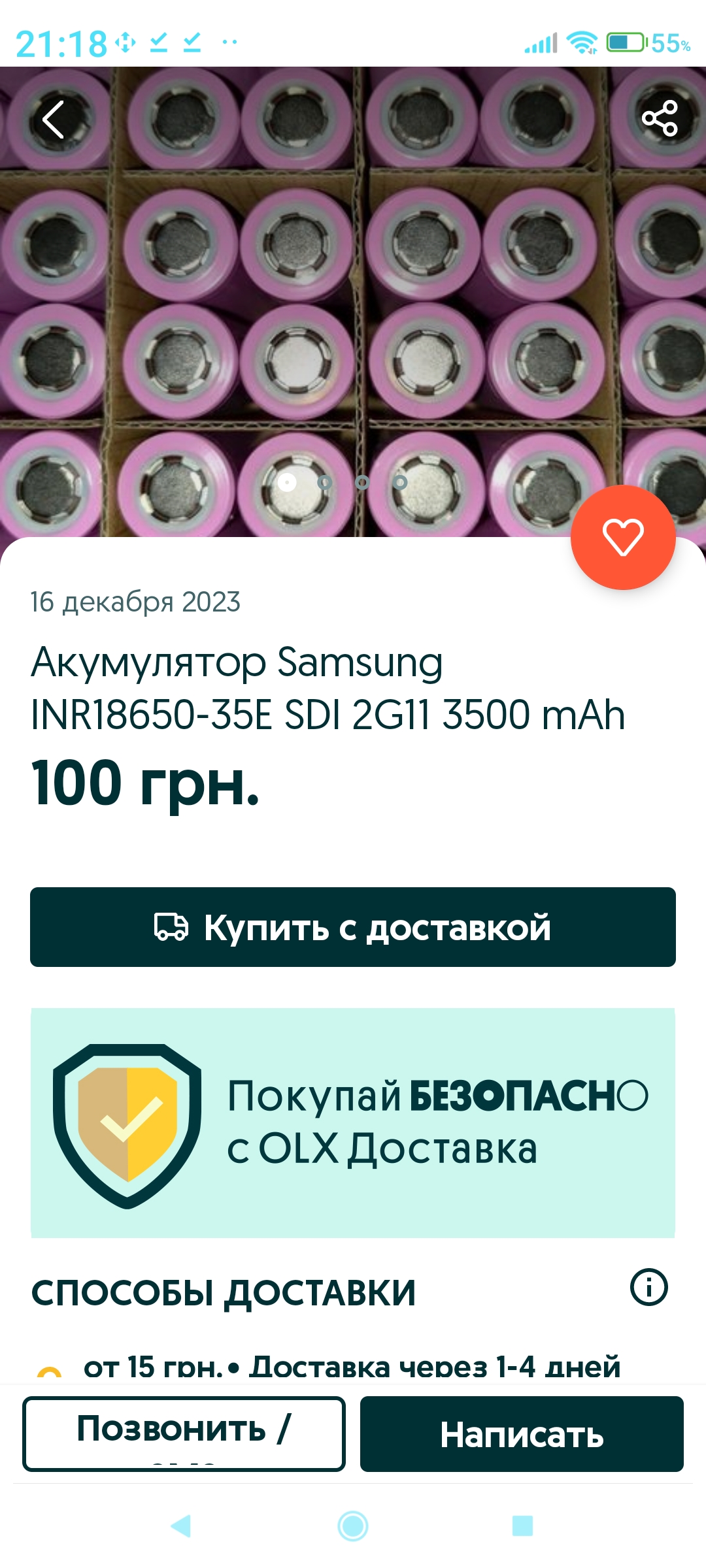This screenshot has width=706, height=1568.
Task: Tap the system recent apps button
Action: pyautogui.click(x=522, y=1526)
